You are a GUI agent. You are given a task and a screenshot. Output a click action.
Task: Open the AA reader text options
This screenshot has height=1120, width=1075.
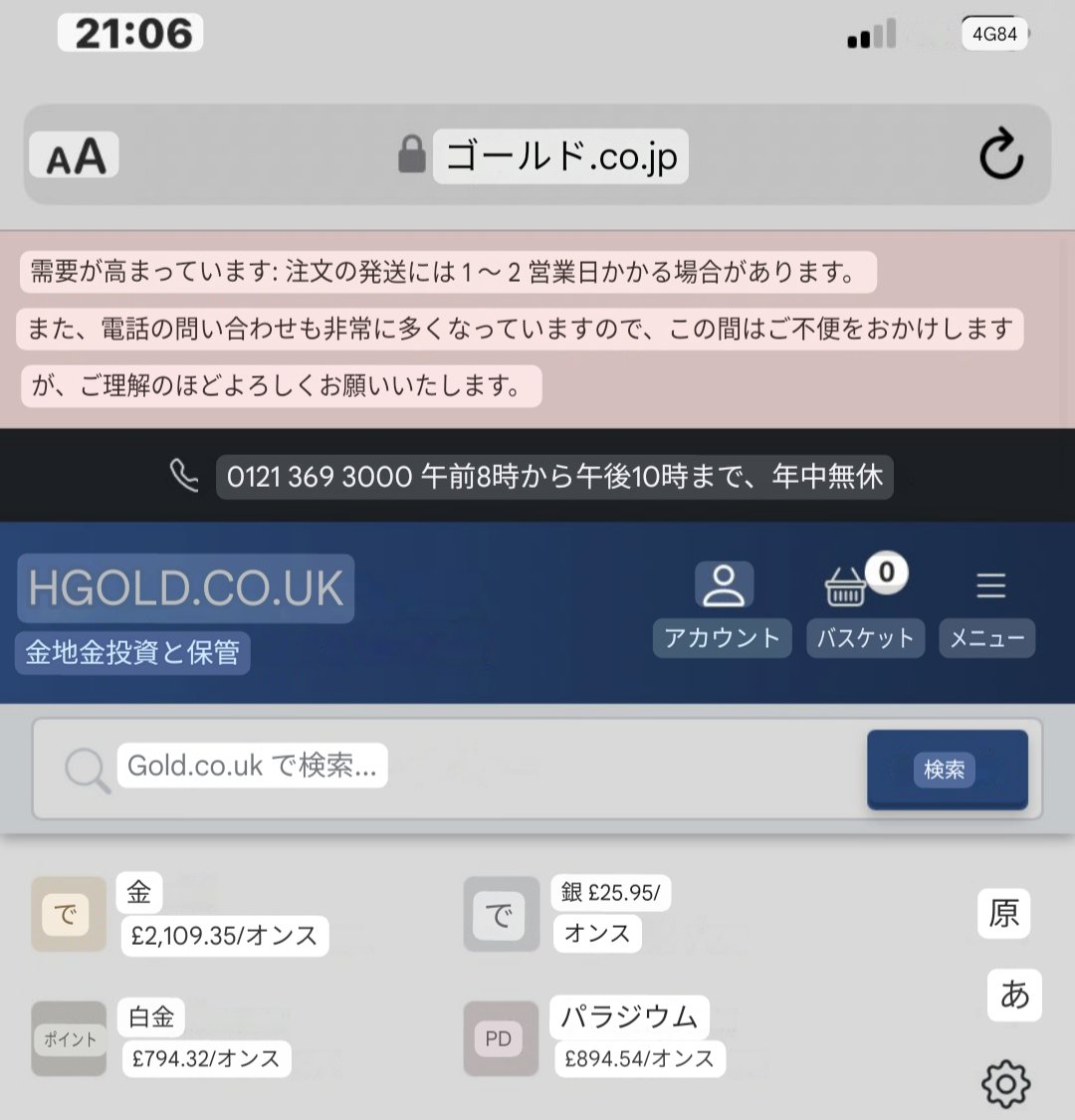[x=75, y=155]
